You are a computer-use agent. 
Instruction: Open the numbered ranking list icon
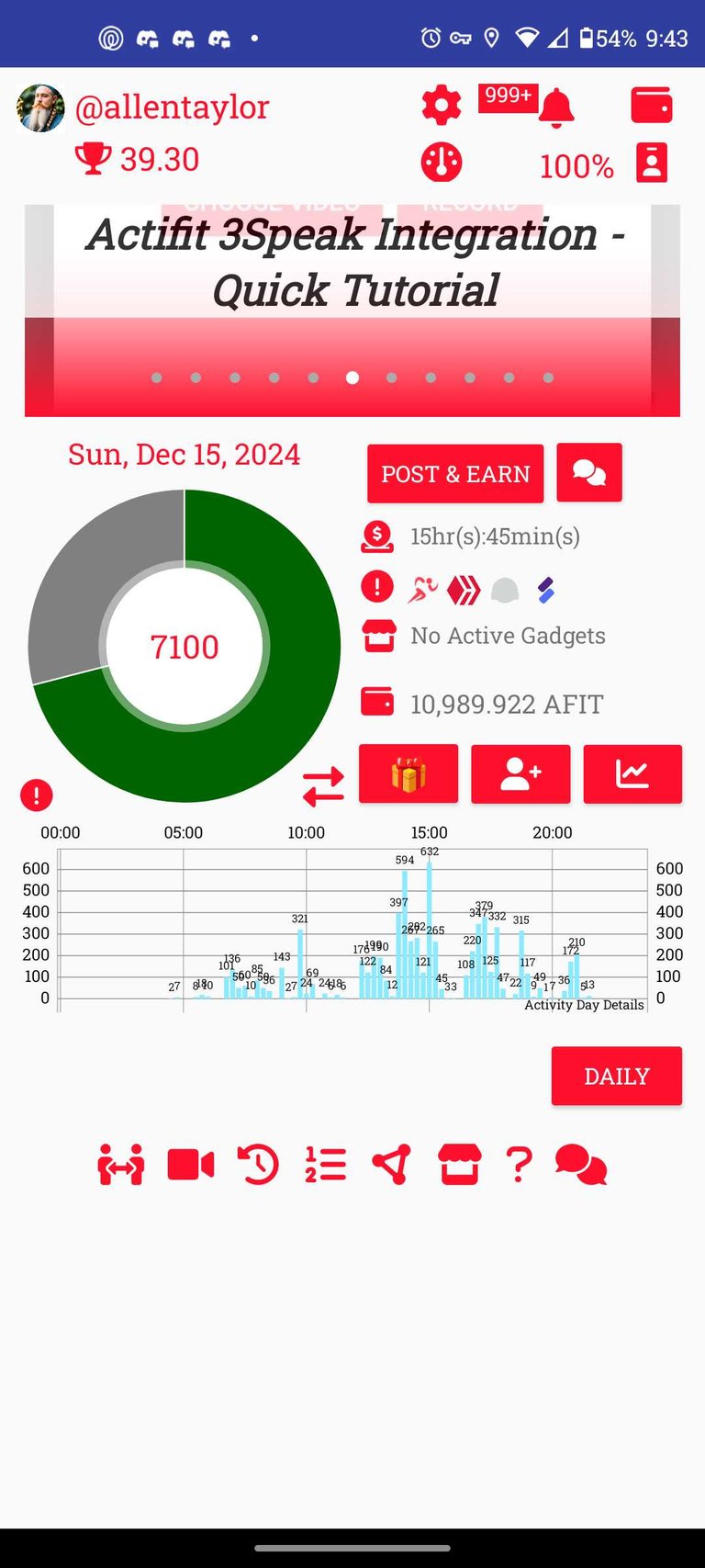click(x=325, y=1166)
